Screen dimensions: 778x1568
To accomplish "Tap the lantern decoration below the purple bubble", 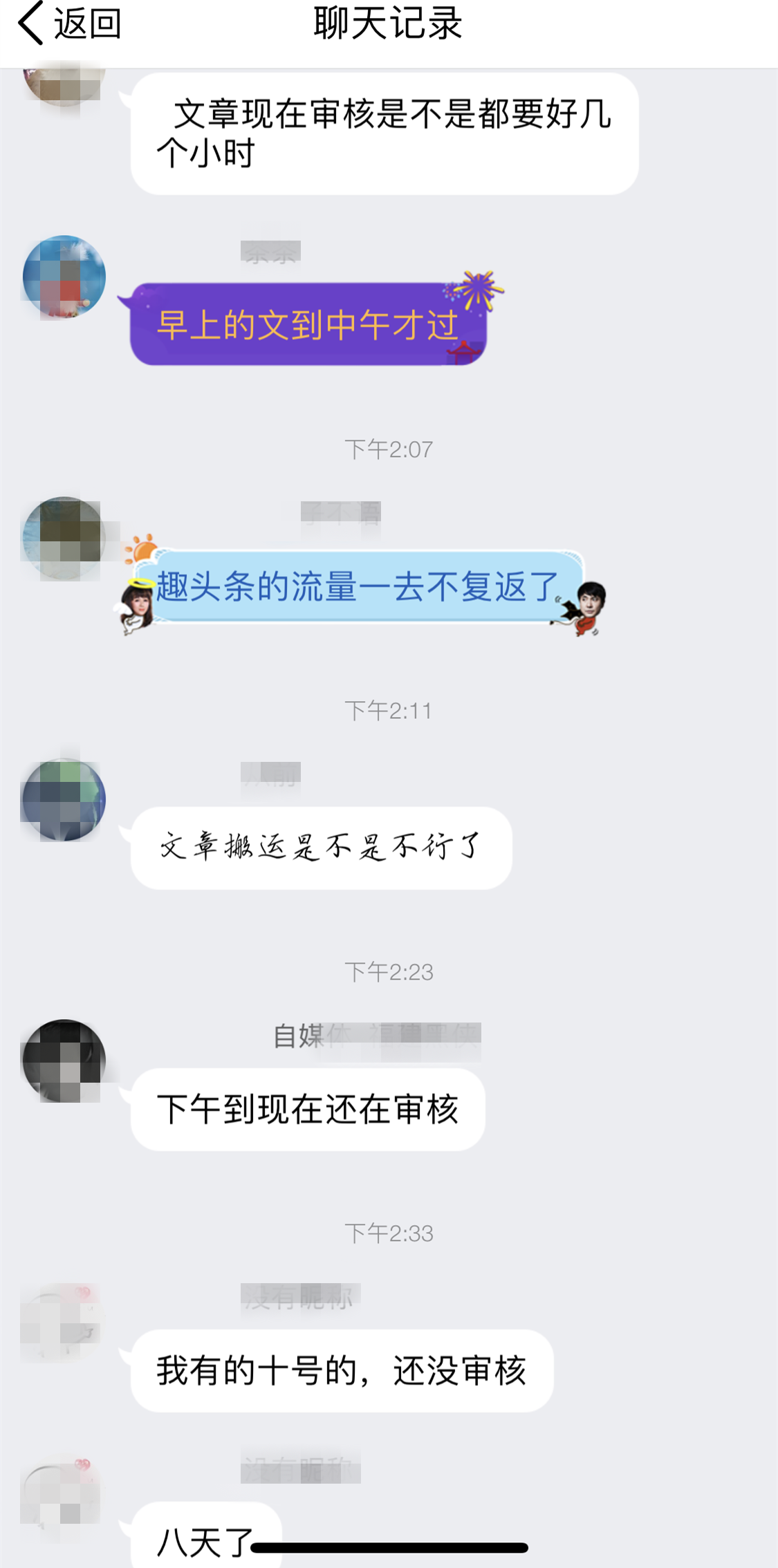I will [x=465, y=355].
